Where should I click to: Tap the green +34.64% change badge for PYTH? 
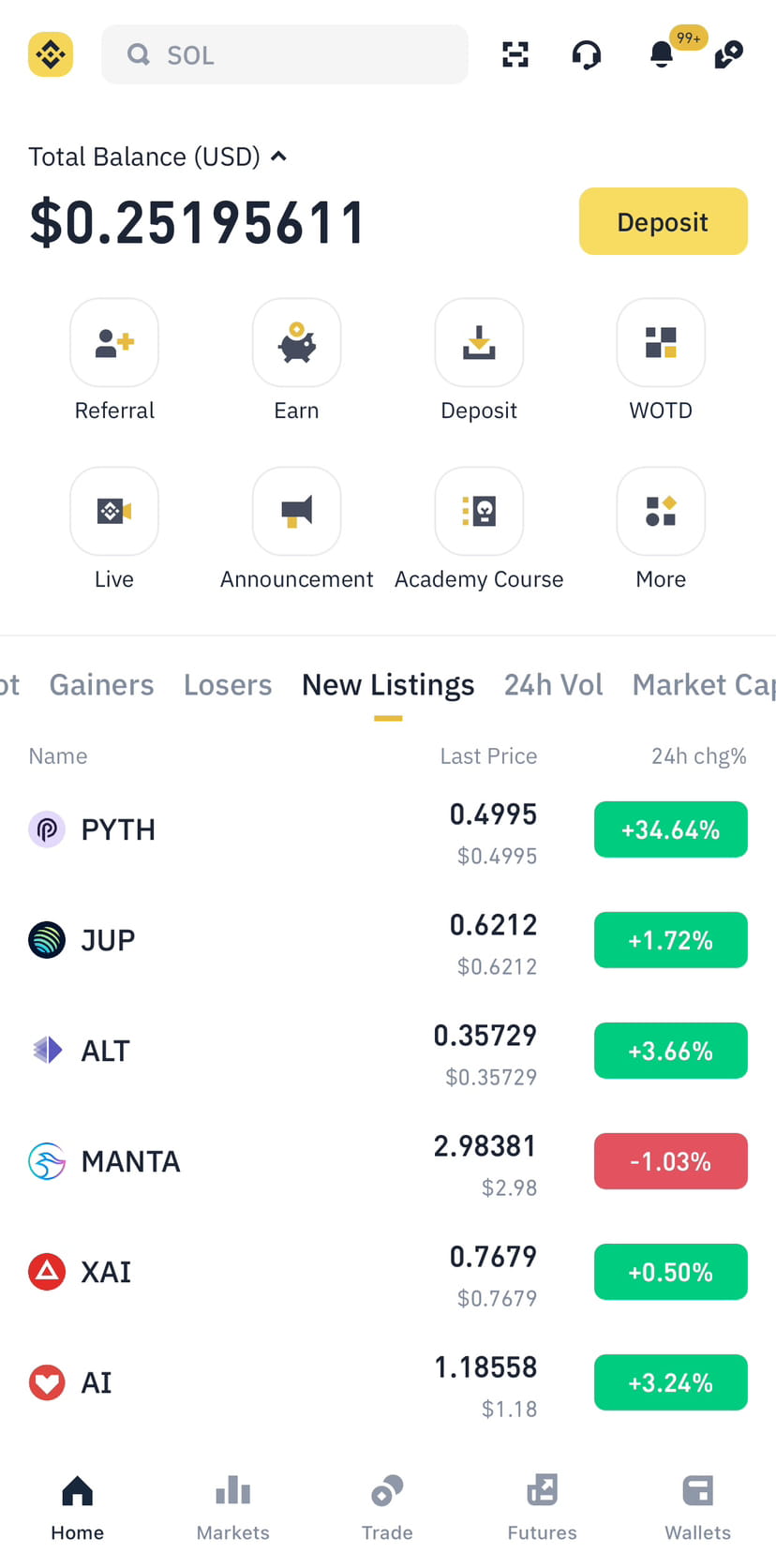pyautogui.click(x=671, y=829)
